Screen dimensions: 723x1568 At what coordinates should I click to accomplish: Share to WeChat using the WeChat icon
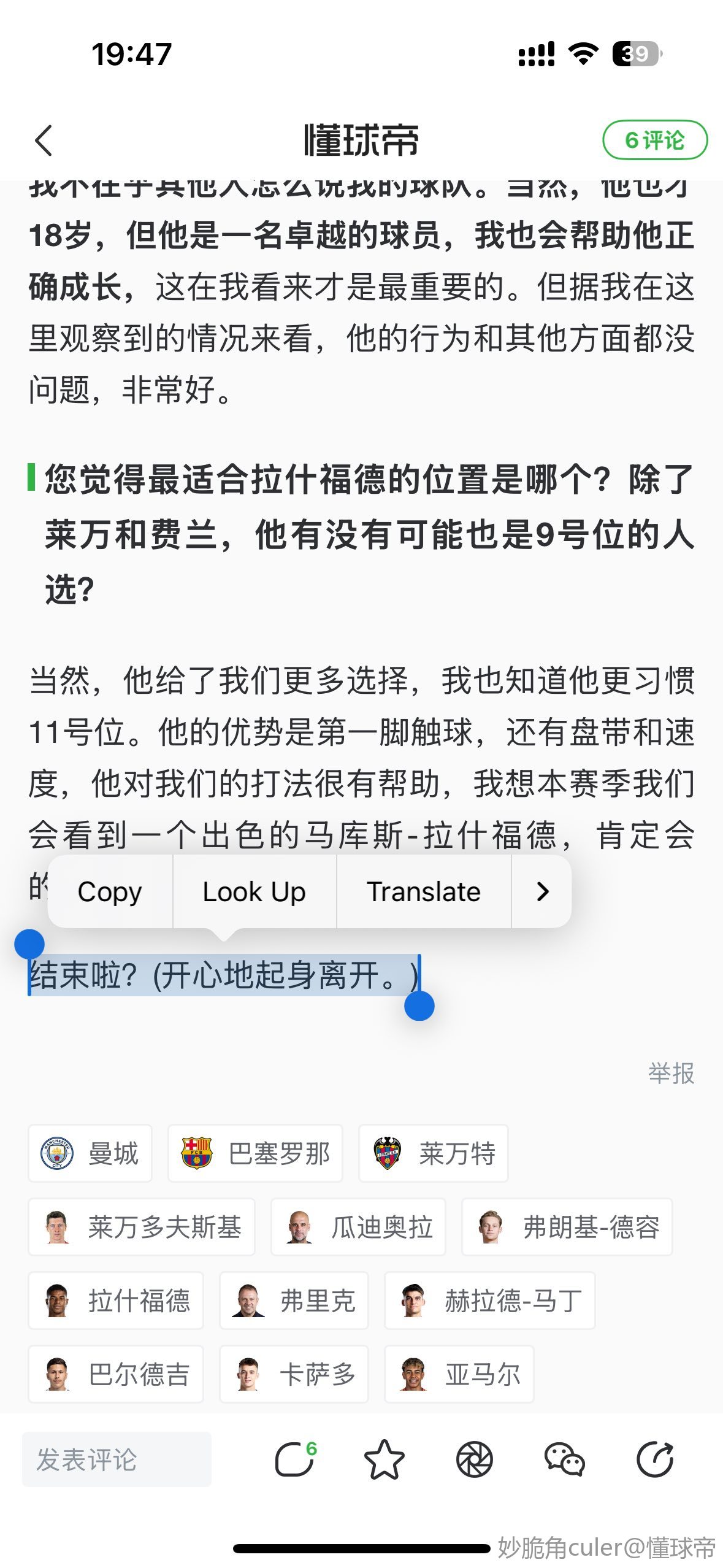(x=564, y=1459)
